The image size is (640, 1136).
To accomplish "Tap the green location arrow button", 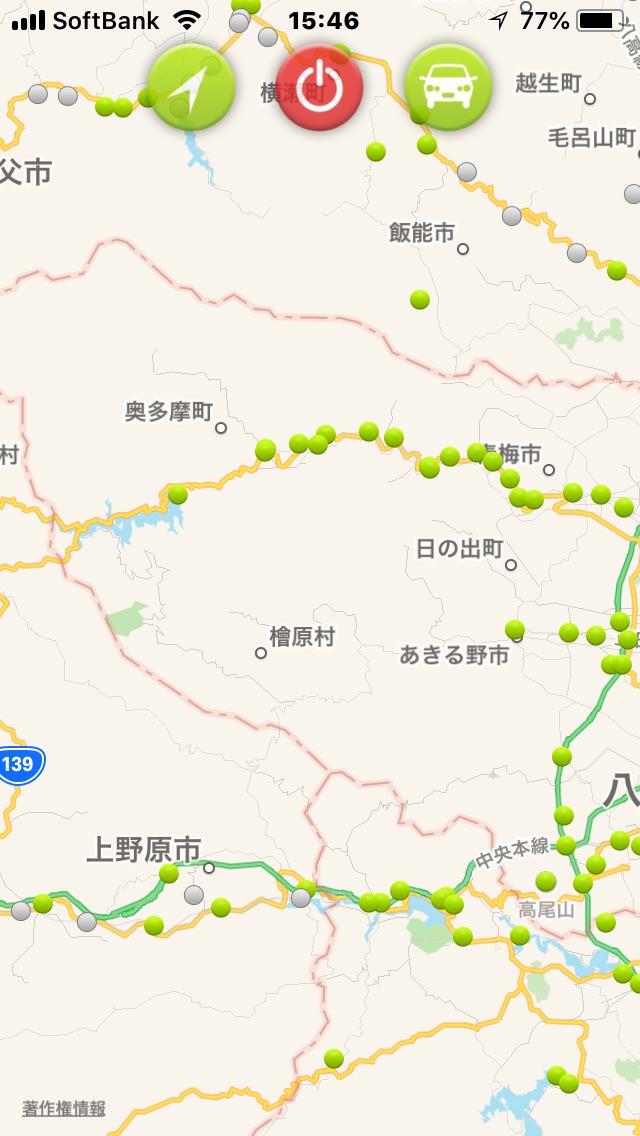I will (x=192, y=88).
